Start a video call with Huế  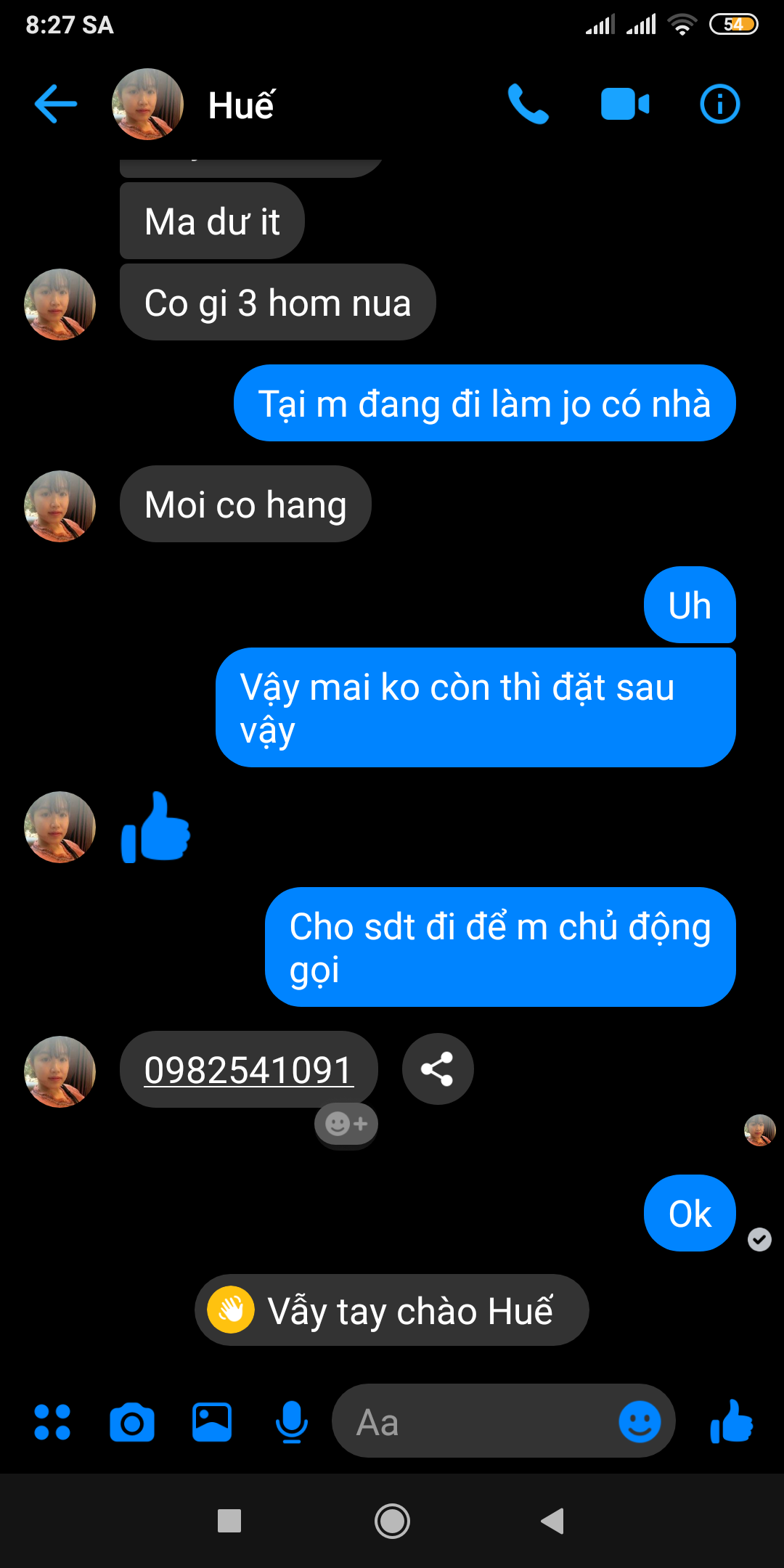(x=624, y=104)
